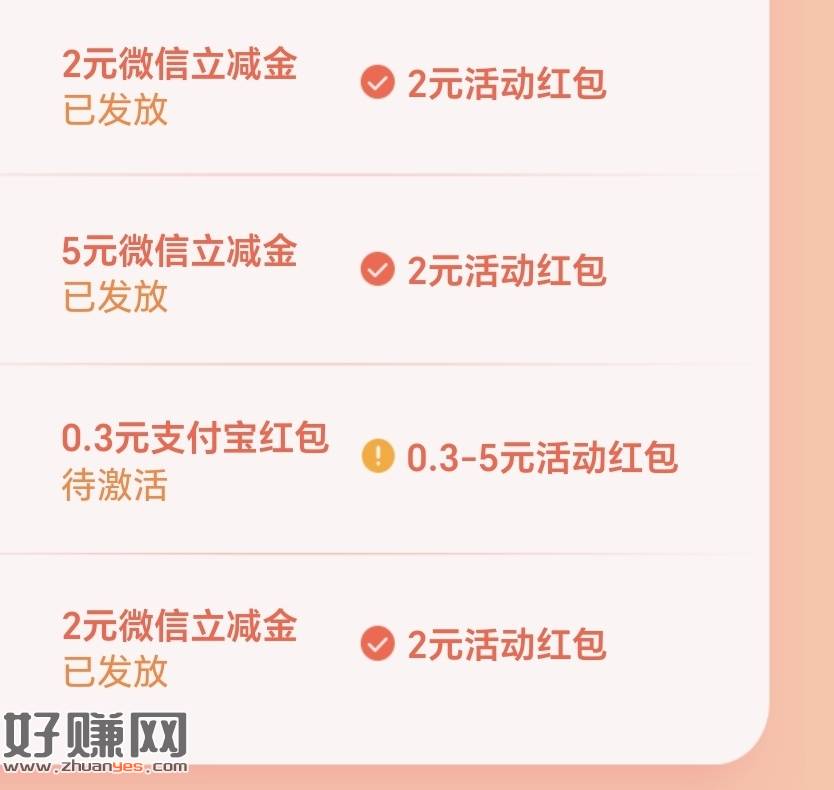This screenshot has width=834, height=790.
Task: Open the pending 0.3元支付宝红包 reward row
Action: pyautogui.click(x=195, y=439)
